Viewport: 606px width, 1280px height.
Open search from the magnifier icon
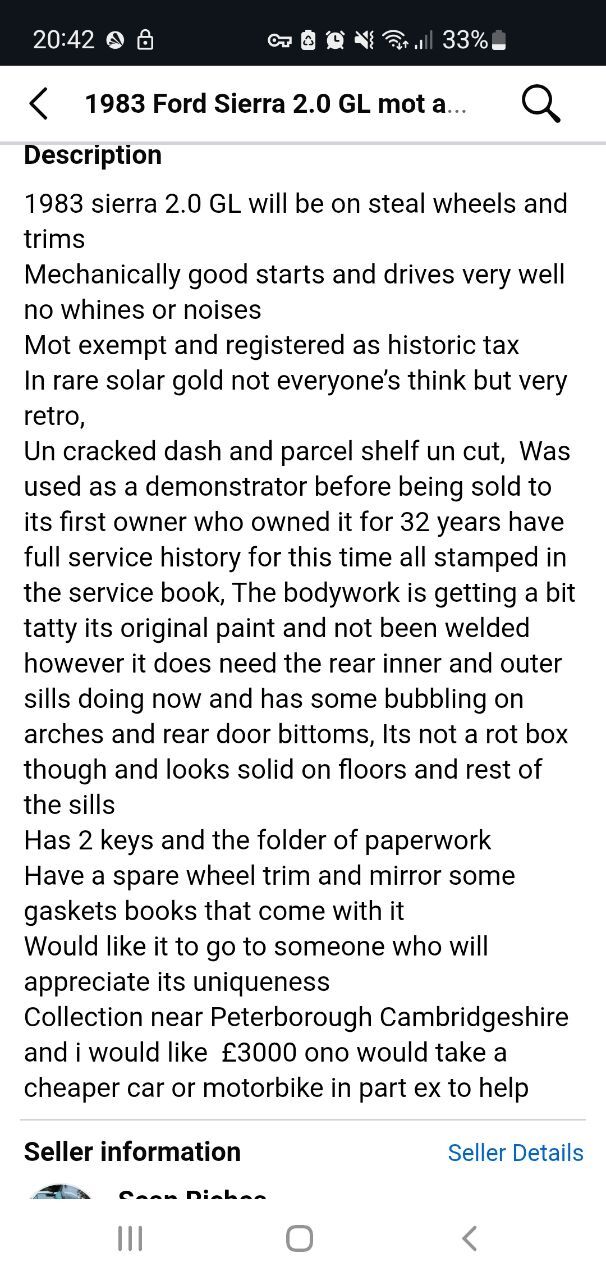pyautogui.click(x=540, y=103)
